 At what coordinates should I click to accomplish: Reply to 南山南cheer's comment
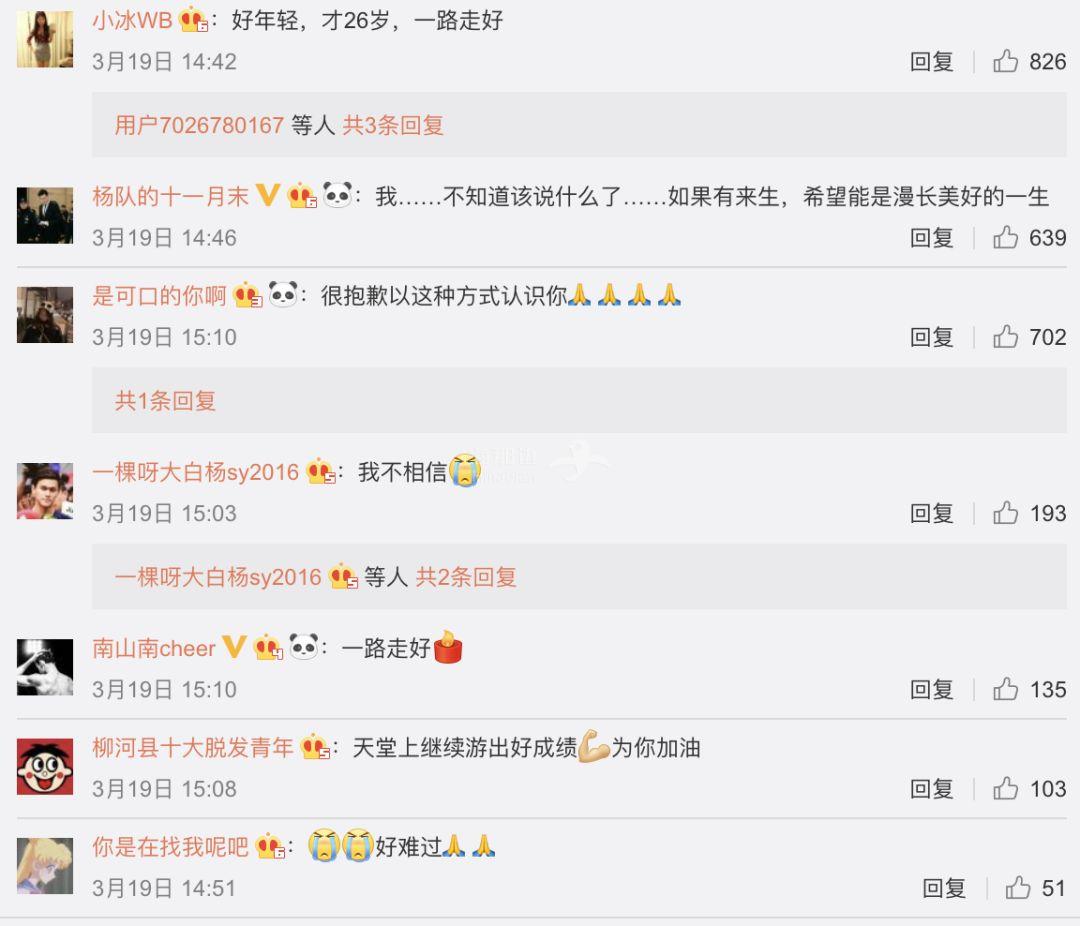coord(931,689)
